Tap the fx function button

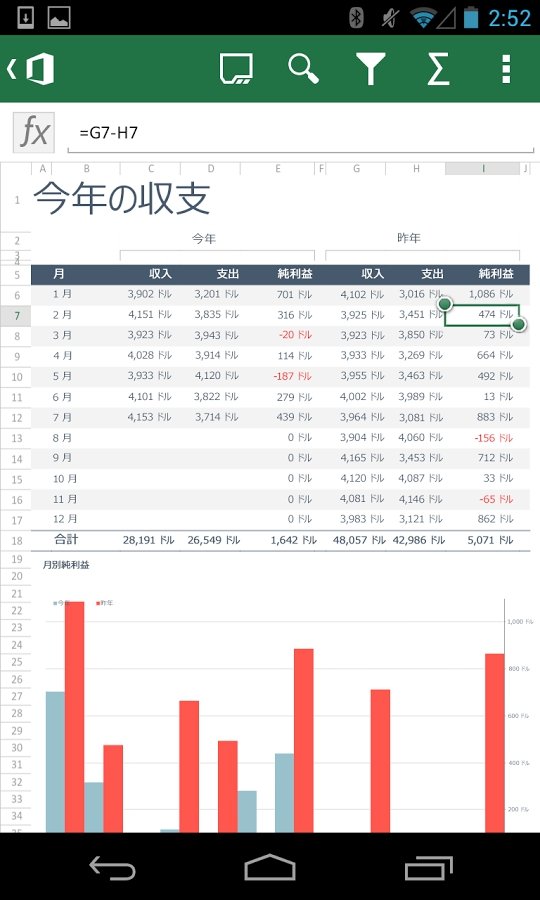point(34,133)
